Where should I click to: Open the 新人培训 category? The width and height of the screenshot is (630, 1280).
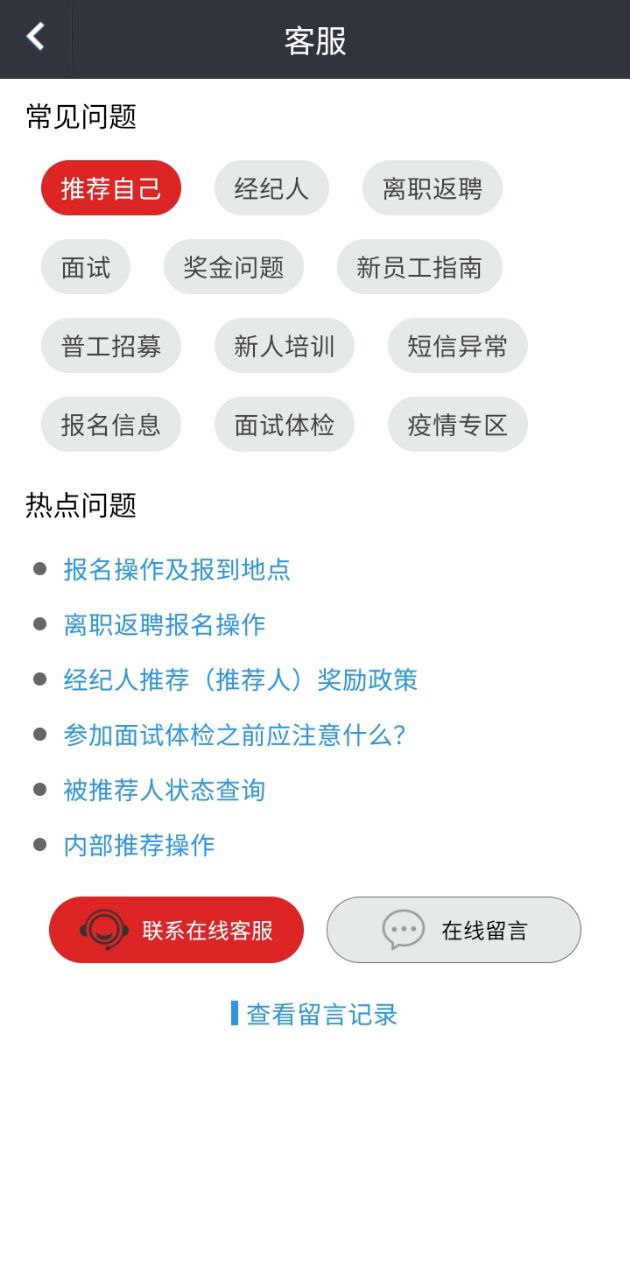[x=284, y=346]
